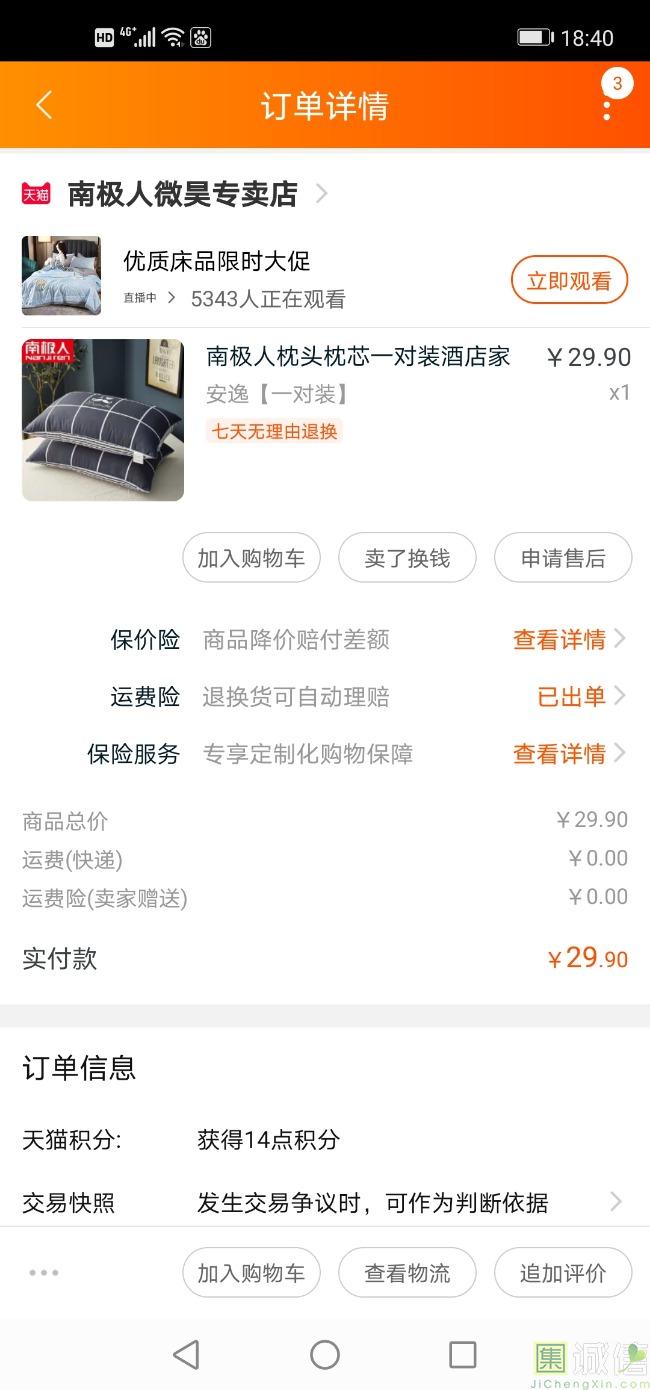The image size is (650, 1390).
Task: Tap 立即观看 to watch the livestream
Action: pyautogui.click(x=569, y=281)
